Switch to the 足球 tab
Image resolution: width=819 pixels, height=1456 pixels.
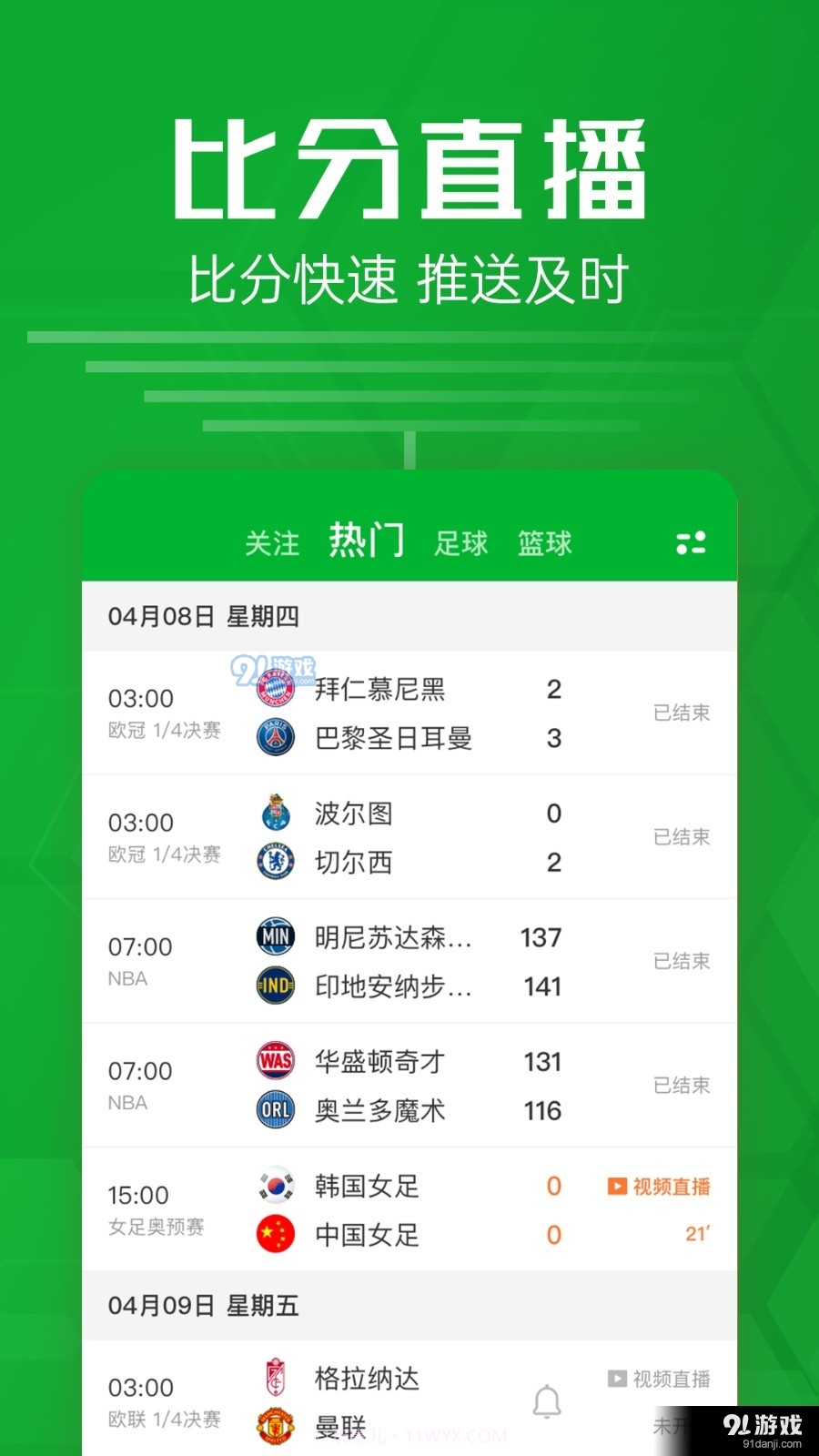pyautogui.click(x=461, y=543)
